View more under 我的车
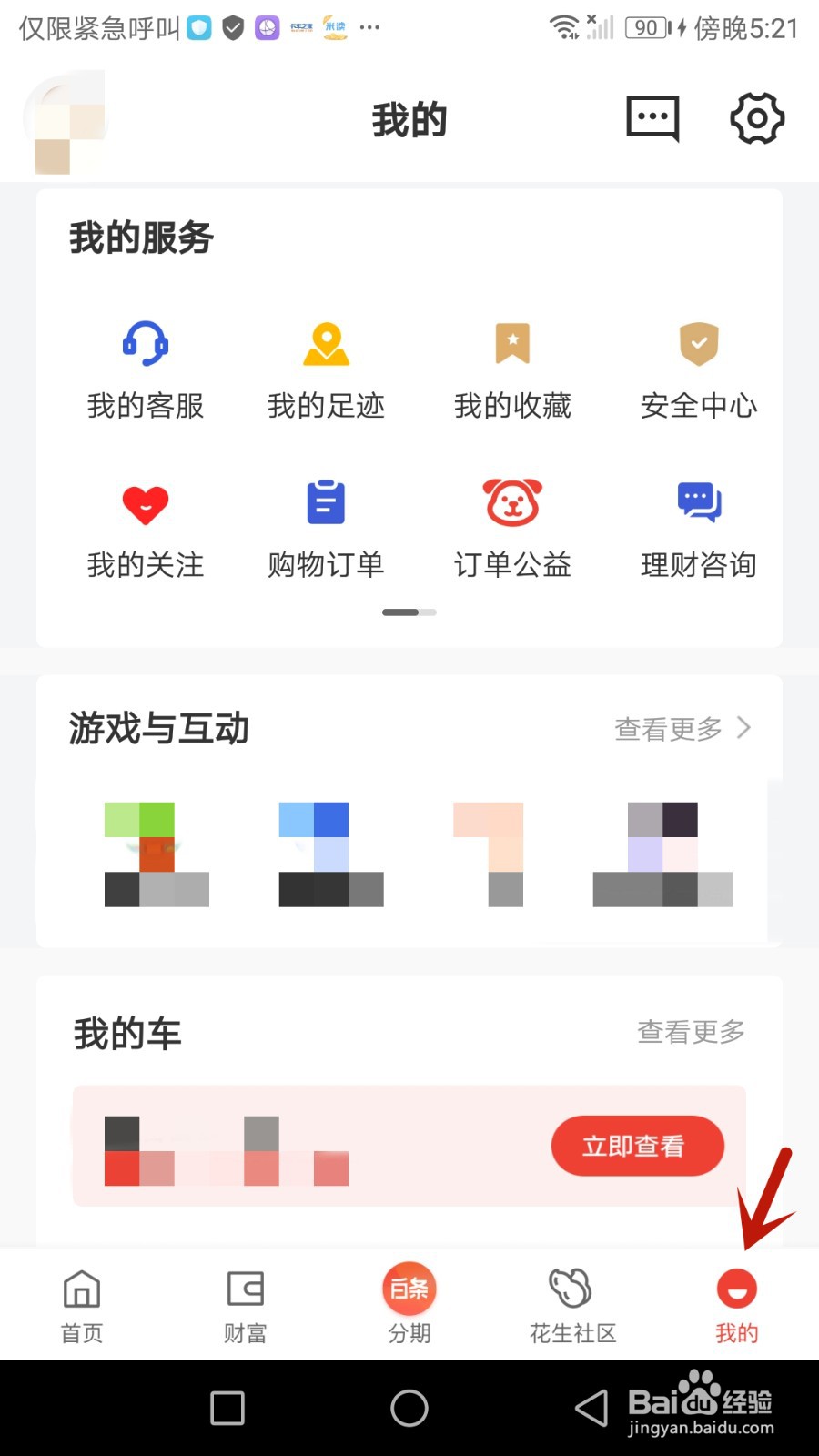This screenshot has height=1456, width=819. tap(691, 1032)
